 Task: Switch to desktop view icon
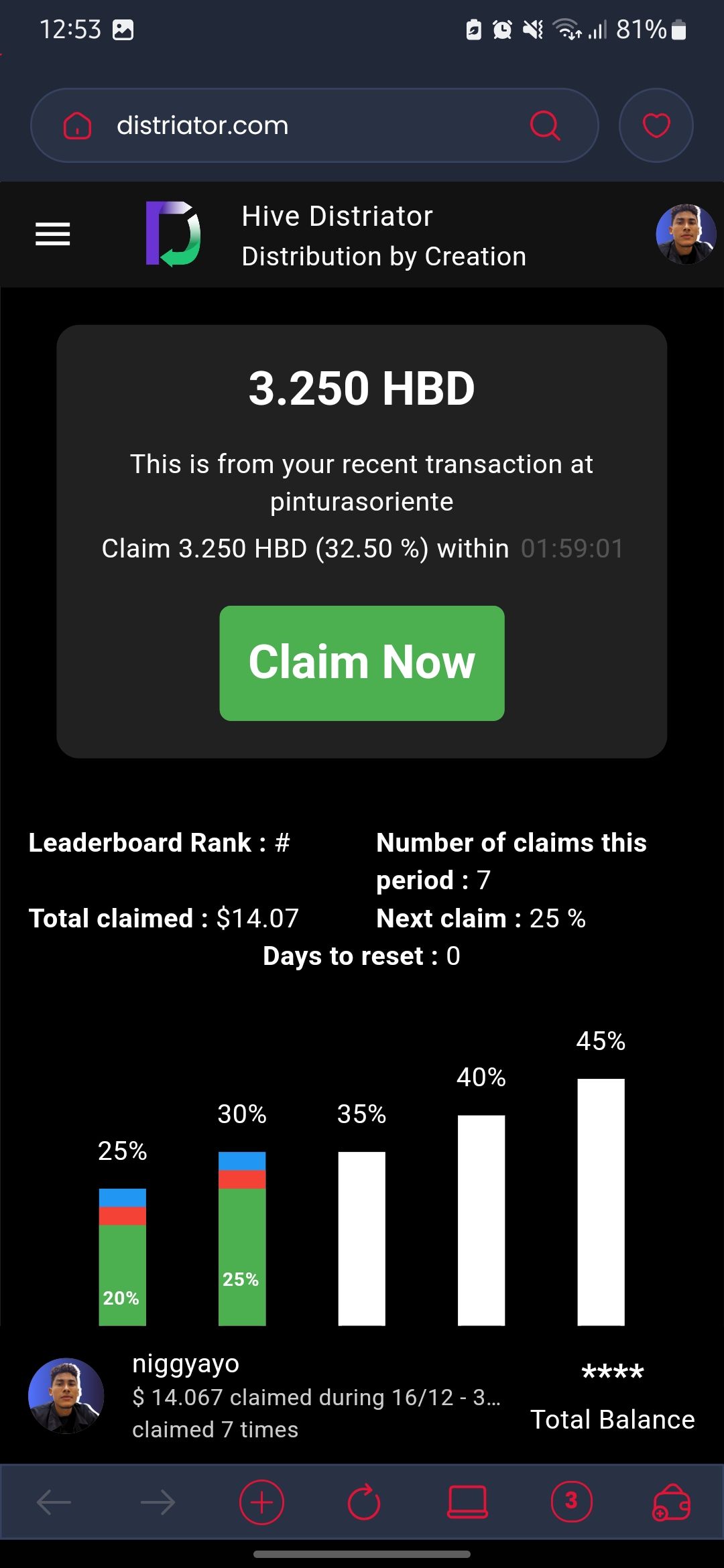[467, 1502]
